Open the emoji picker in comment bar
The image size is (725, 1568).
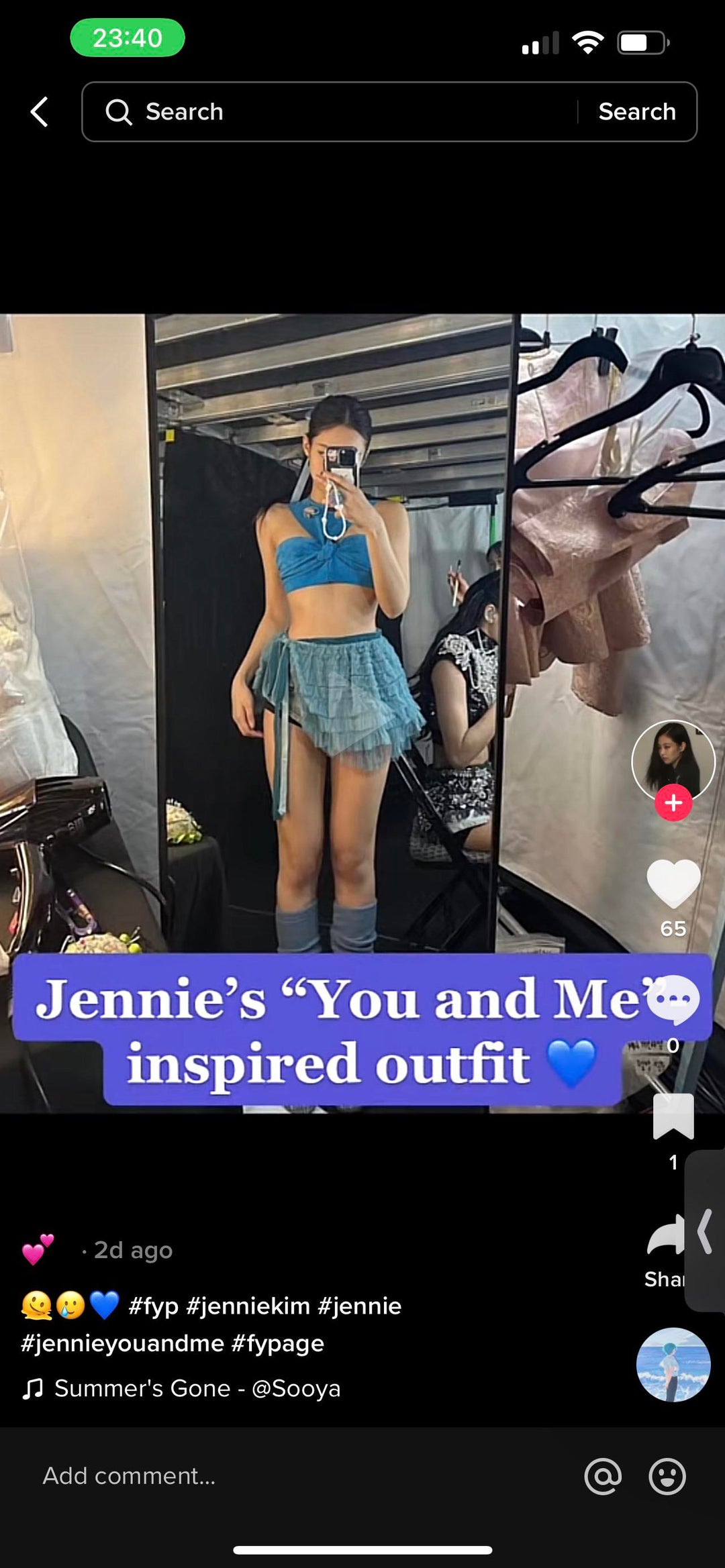tap(667, 1476)
